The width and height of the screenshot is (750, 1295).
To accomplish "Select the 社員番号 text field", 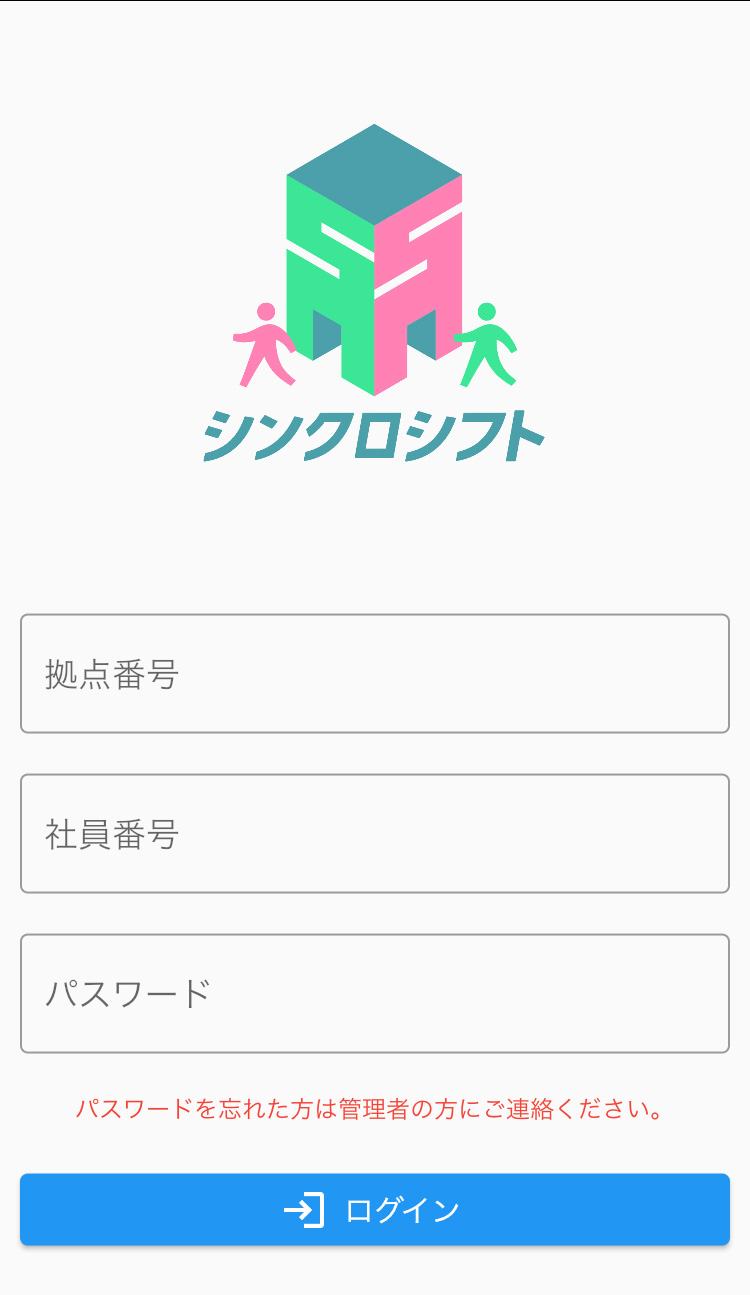I will point(375,834).
